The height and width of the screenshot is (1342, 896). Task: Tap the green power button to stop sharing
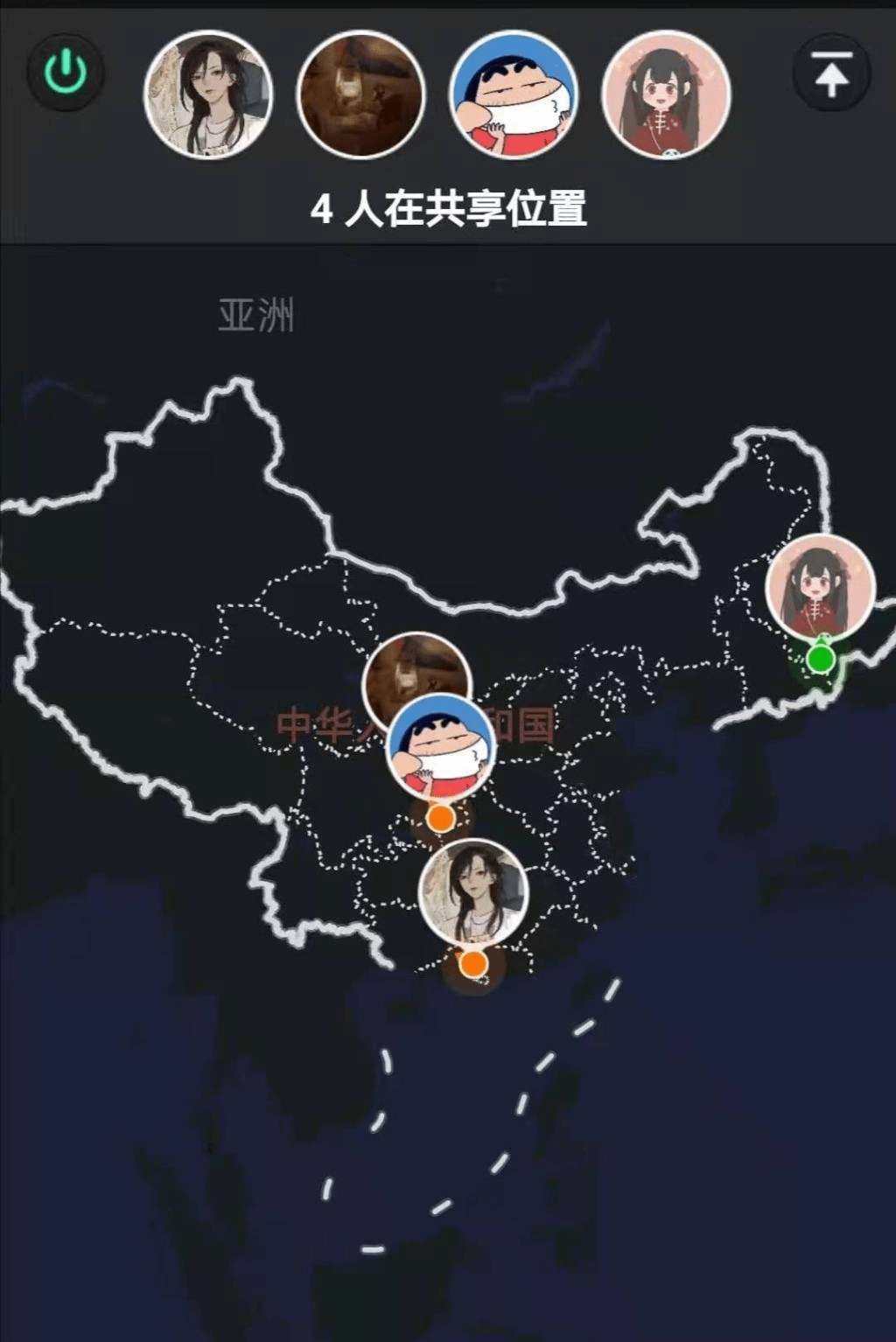click(66, 73)
